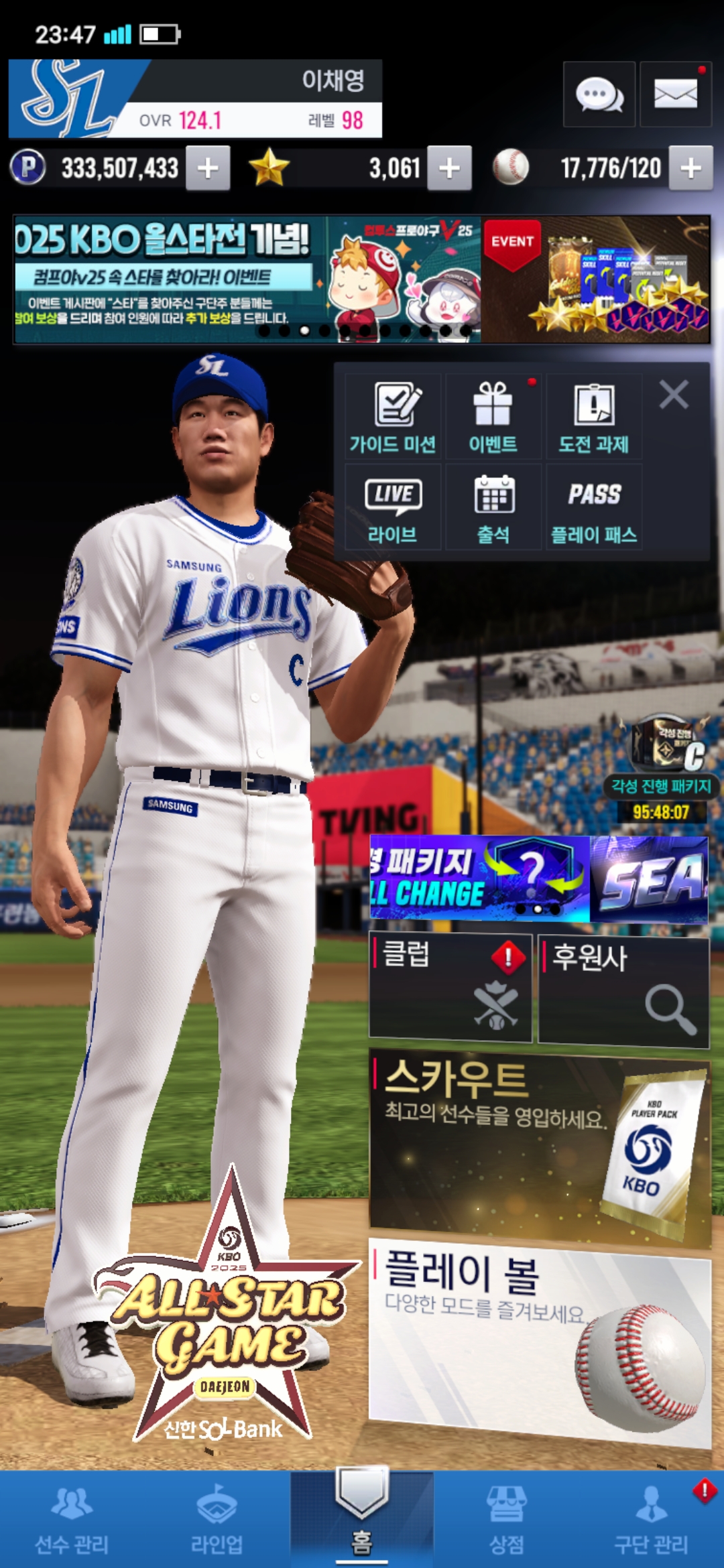Open 가이드 미션
This screenshot has width=724, height=1568.
click(393, 417)
